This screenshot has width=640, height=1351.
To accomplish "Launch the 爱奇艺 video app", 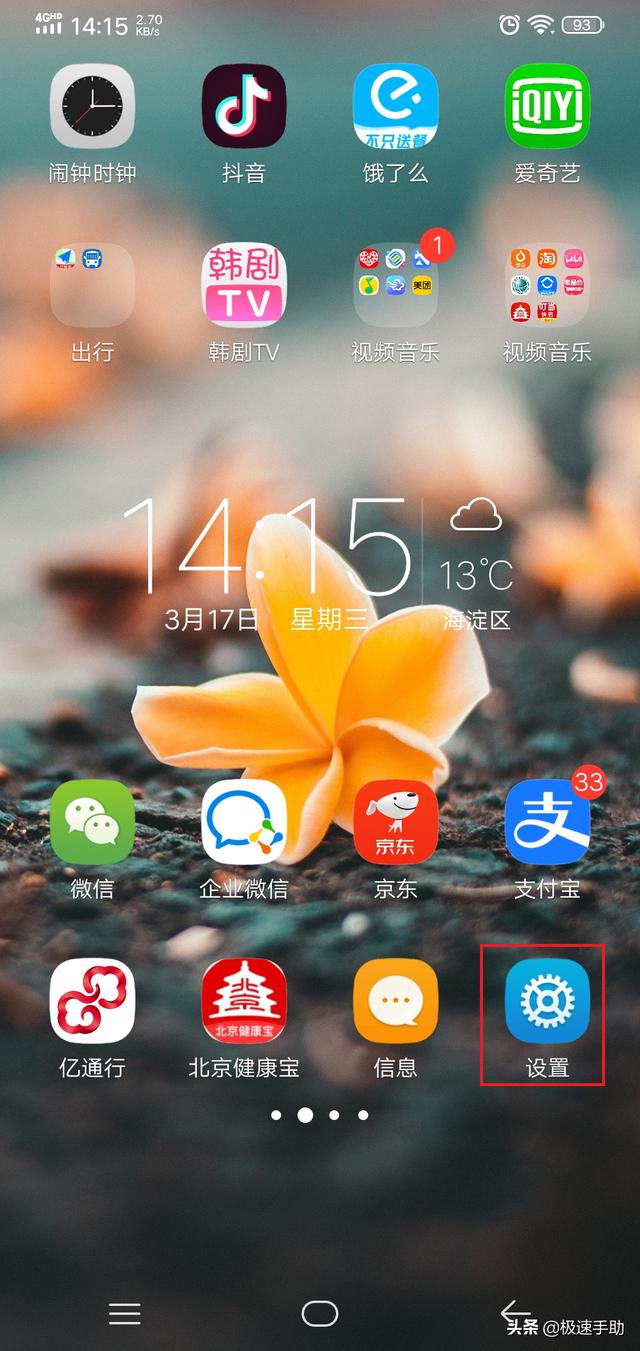I will coord(547,106).
